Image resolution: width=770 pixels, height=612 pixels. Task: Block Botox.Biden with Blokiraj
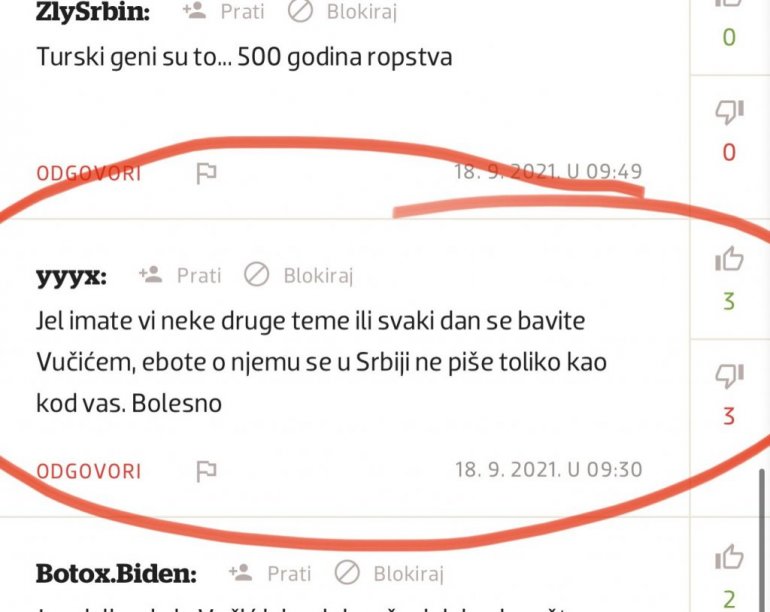point(389,574)
